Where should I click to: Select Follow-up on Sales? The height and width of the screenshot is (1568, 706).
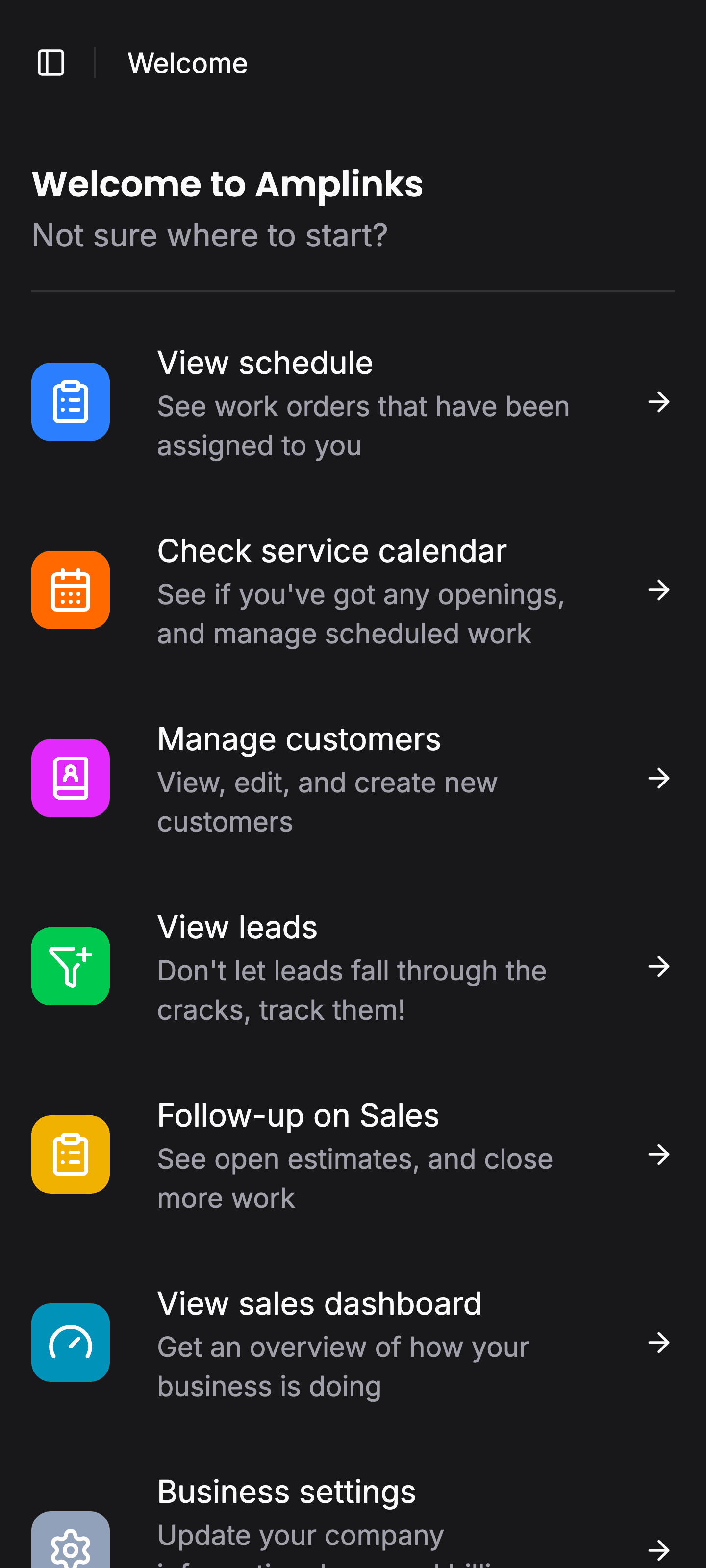point(352,1155)
